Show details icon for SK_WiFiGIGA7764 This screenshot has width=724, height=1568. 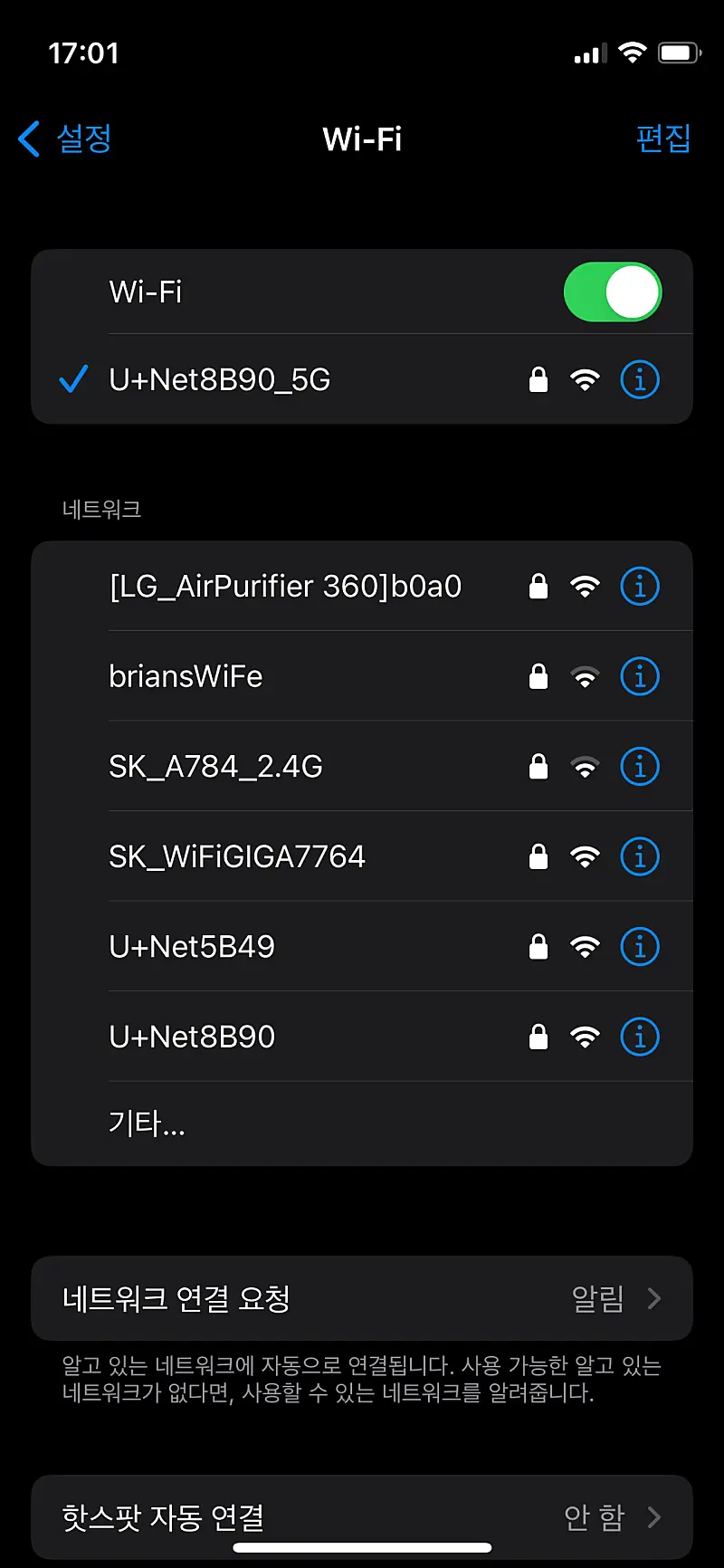pos(640,856)
